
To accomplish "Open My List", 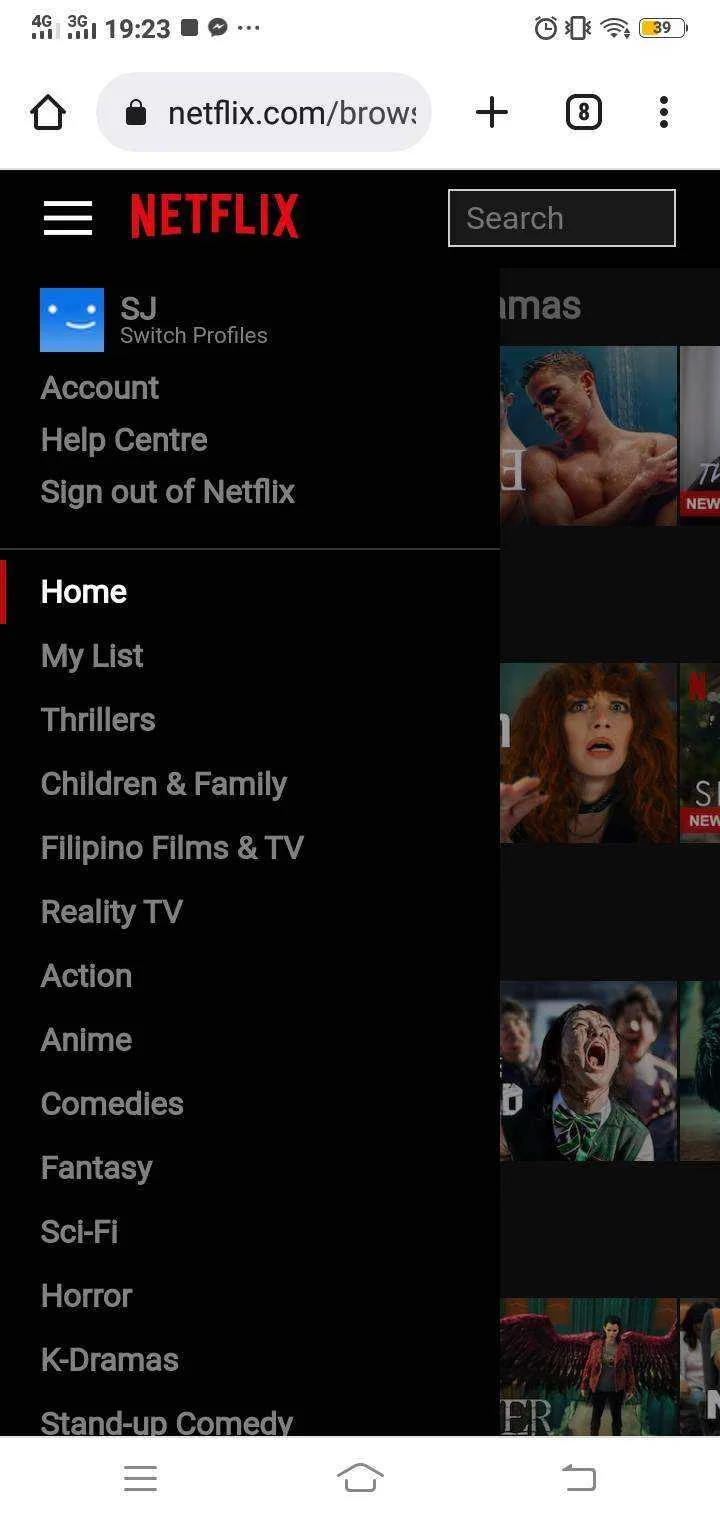I will point(92,656).
